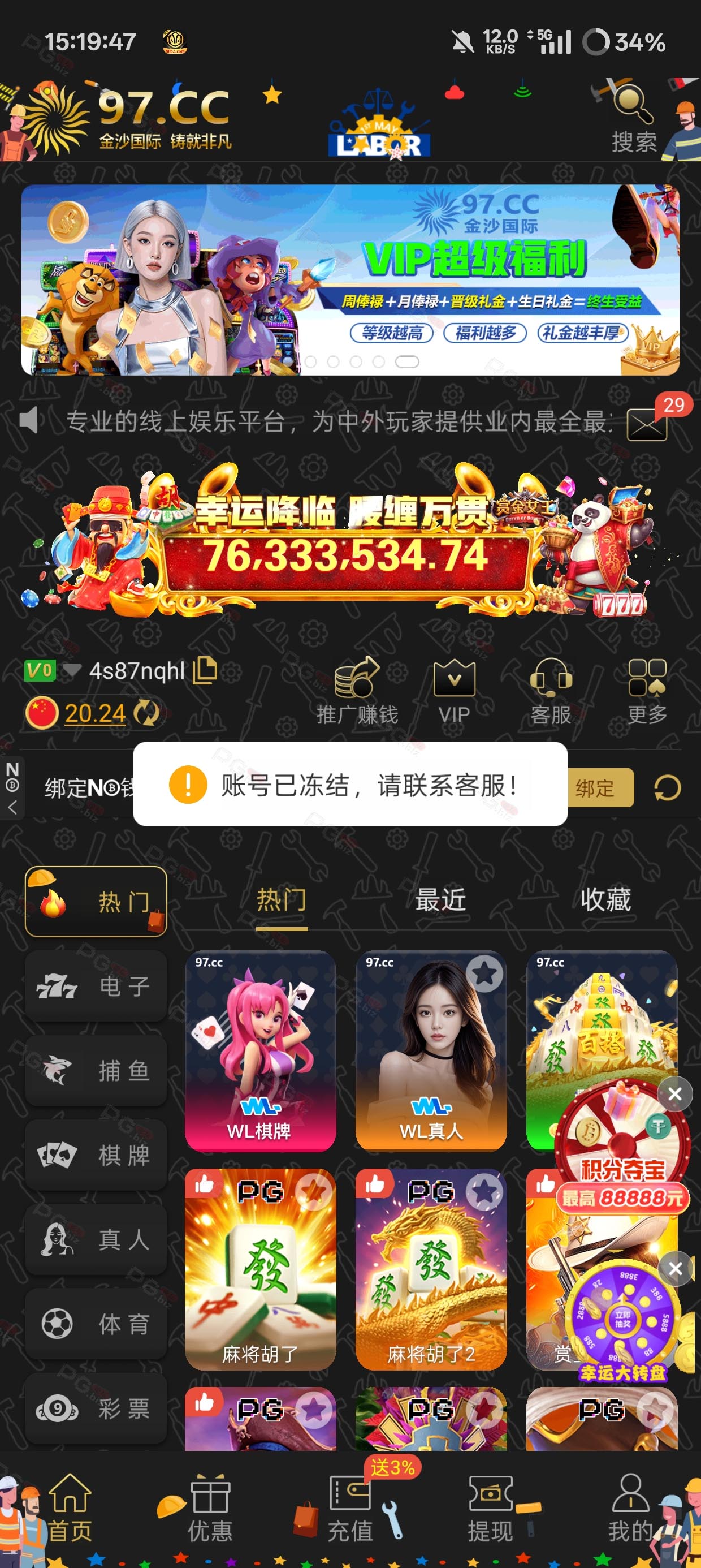Favorite the WL真人 game with star
The width and height of the screenshot is (701, 1568).
(x=484, y=973)
